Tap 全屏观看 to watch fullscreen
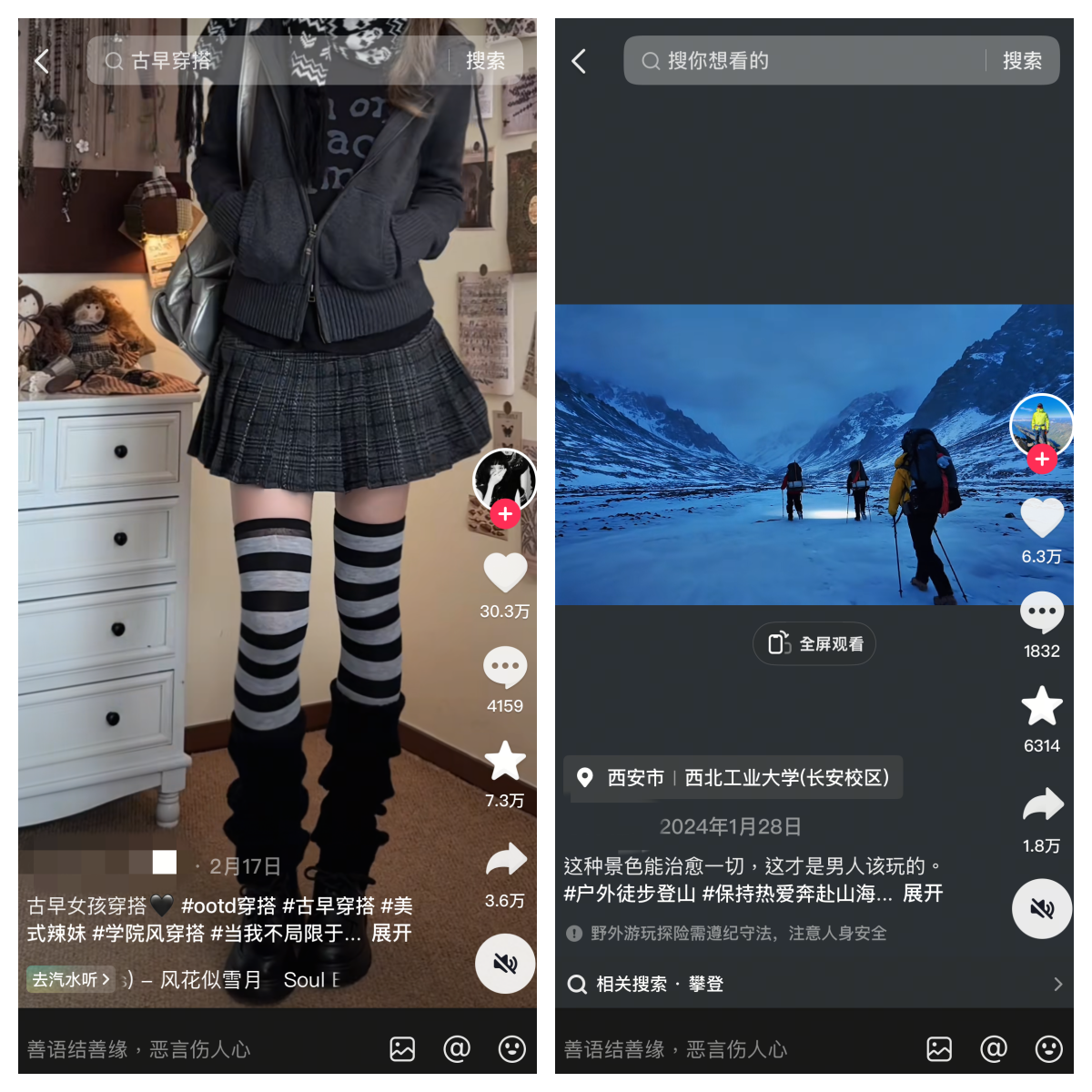Image resolution: width=1092 pixels, height=1092 pixels. click(814, 644)
